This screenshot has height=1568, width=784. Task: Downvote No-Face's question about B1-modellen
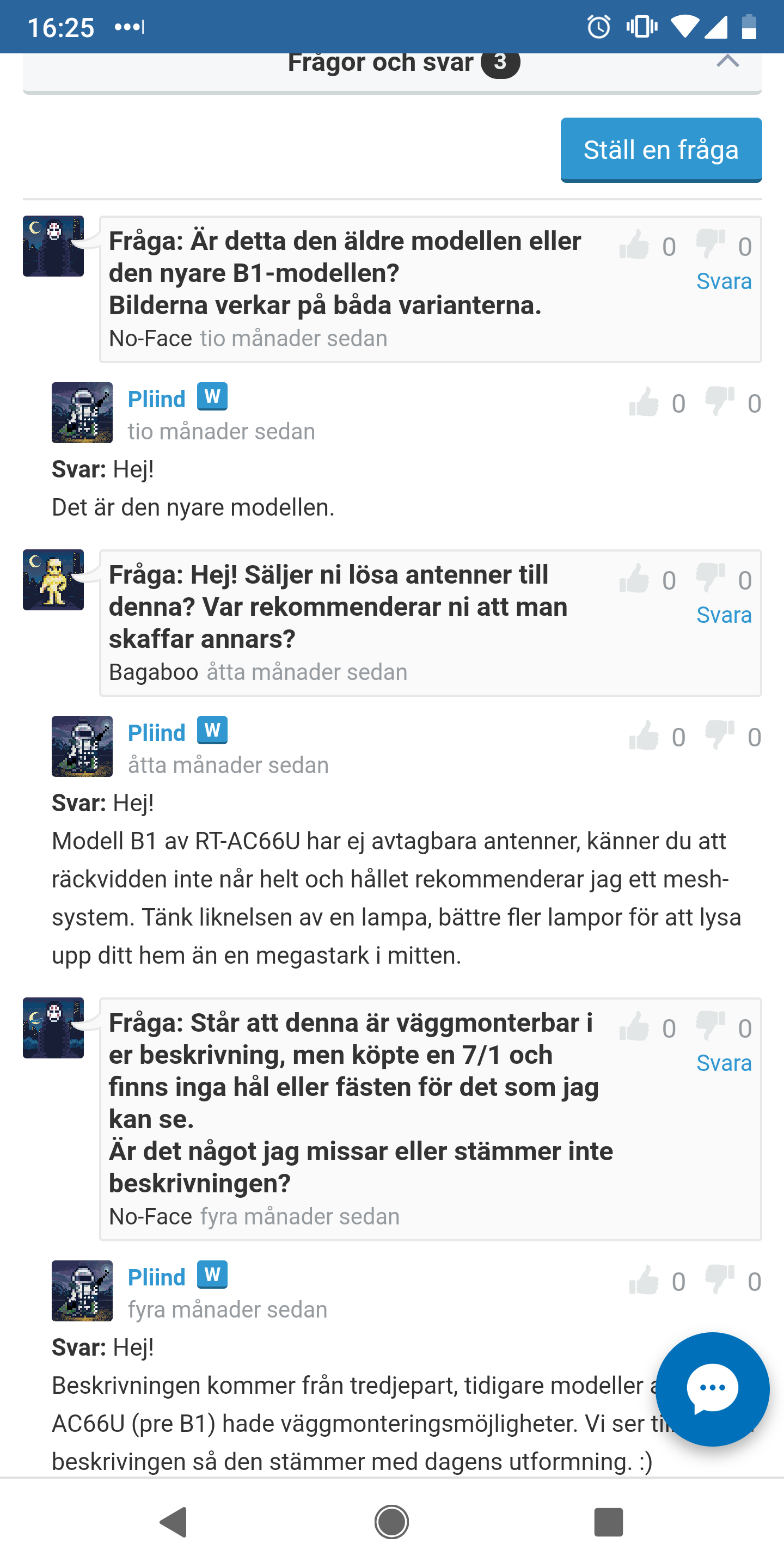[710, 246]
